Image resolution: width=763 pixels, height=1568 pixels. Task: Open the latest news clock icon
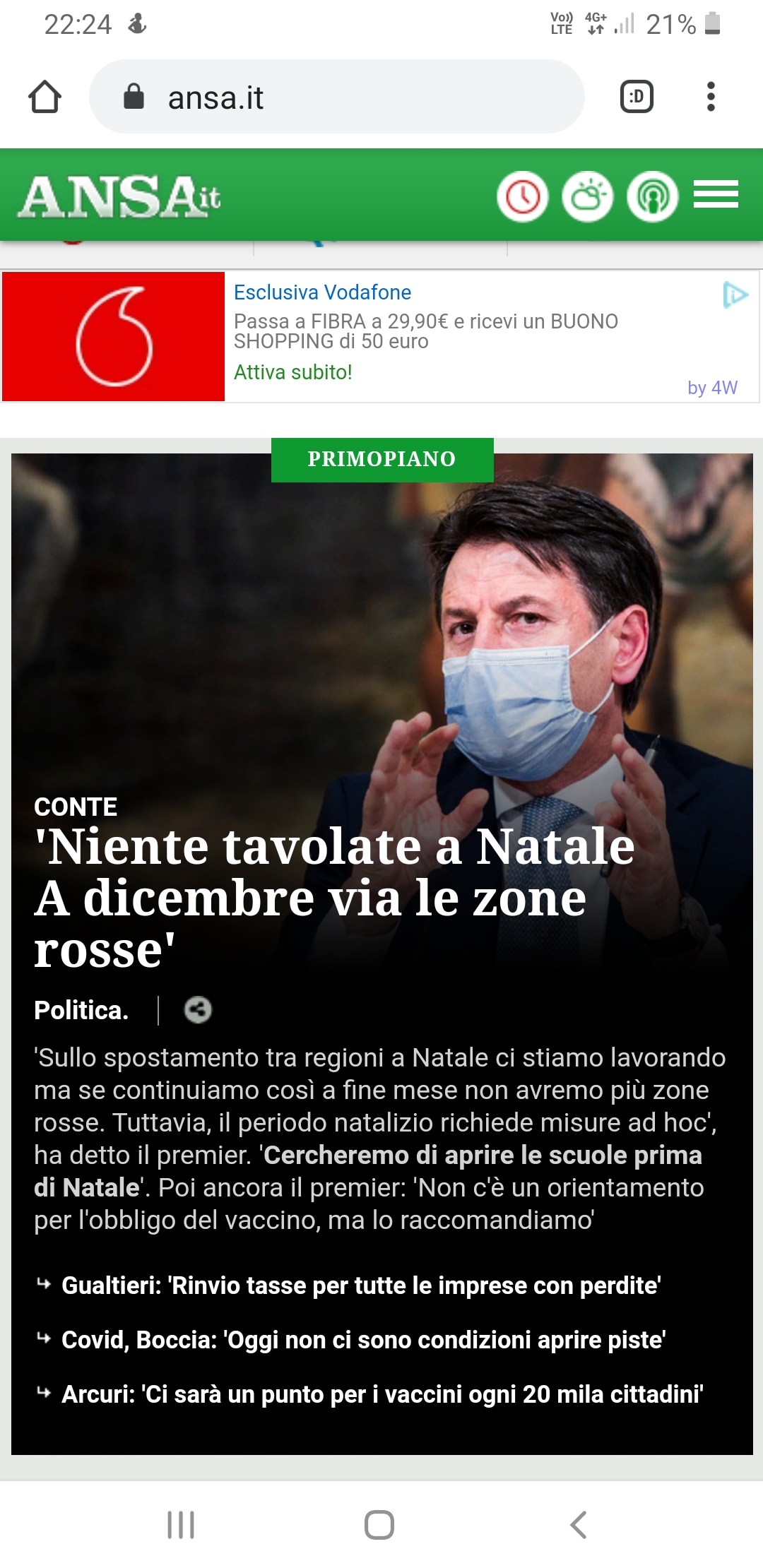pos(523,196)
